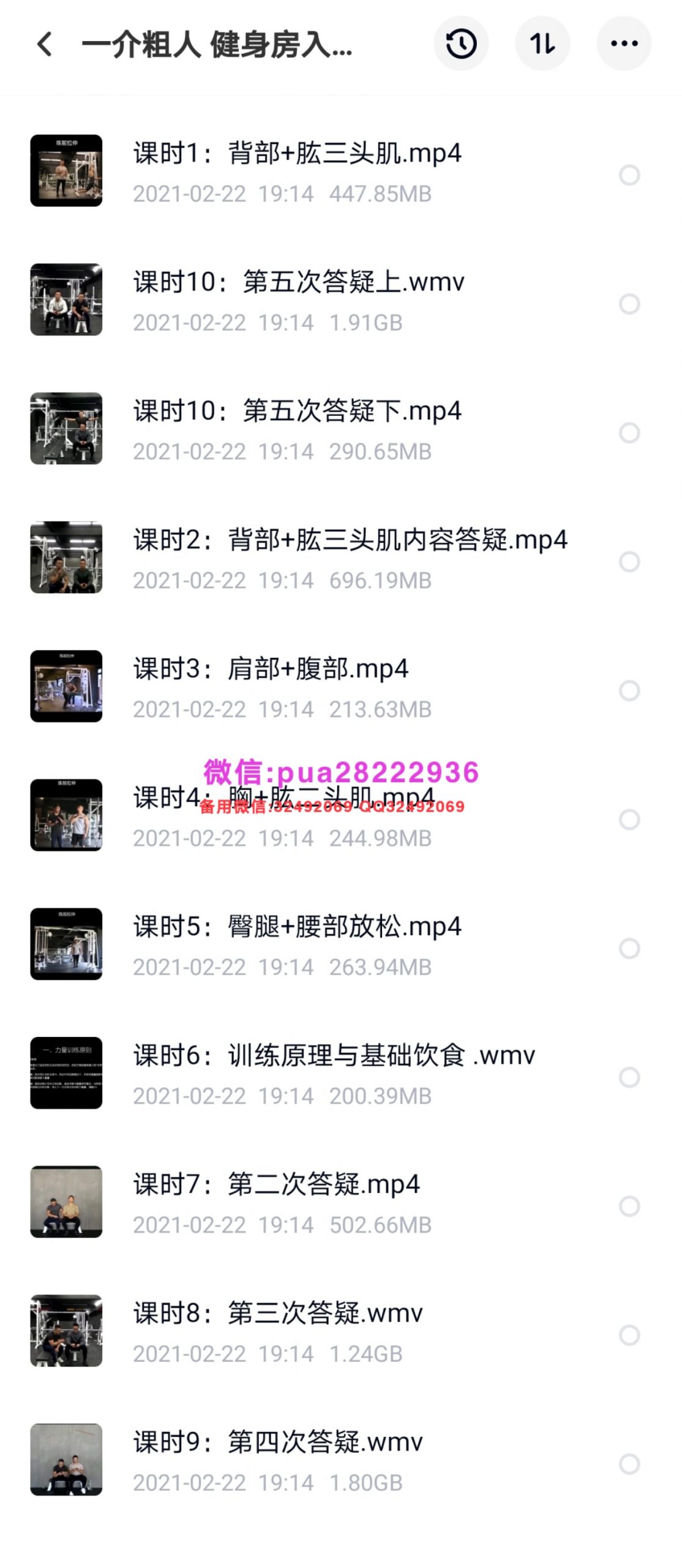The width and height of the screenshot is (682, 1568).
Task: Select the circle for 课时1 file
Action: [x=629, y=175]
